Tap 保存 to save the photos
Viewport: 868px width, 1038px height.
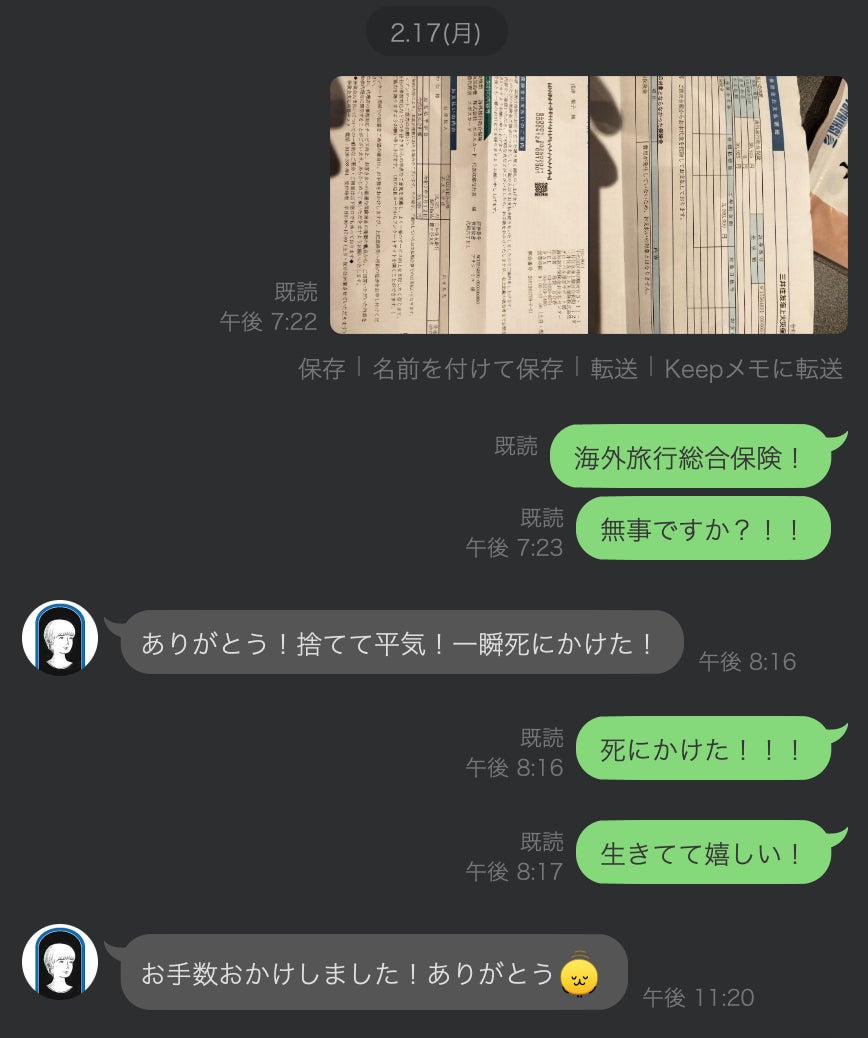pyautogui.click(x=321, y=368)
